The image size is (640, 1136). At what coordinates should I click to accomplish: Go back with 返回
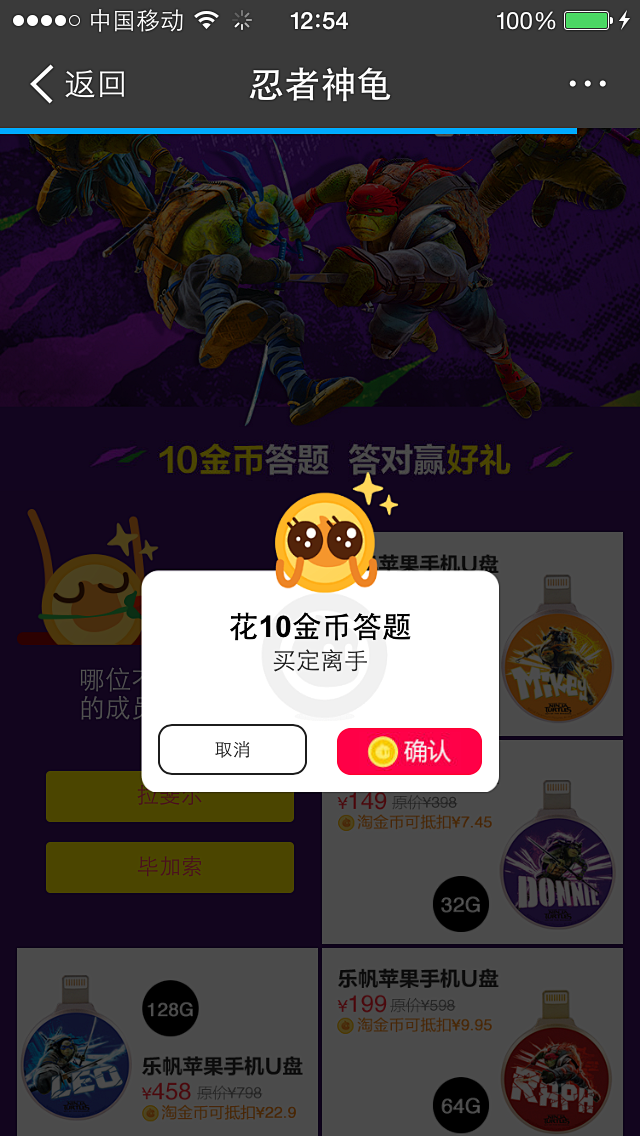click(78, 85)
